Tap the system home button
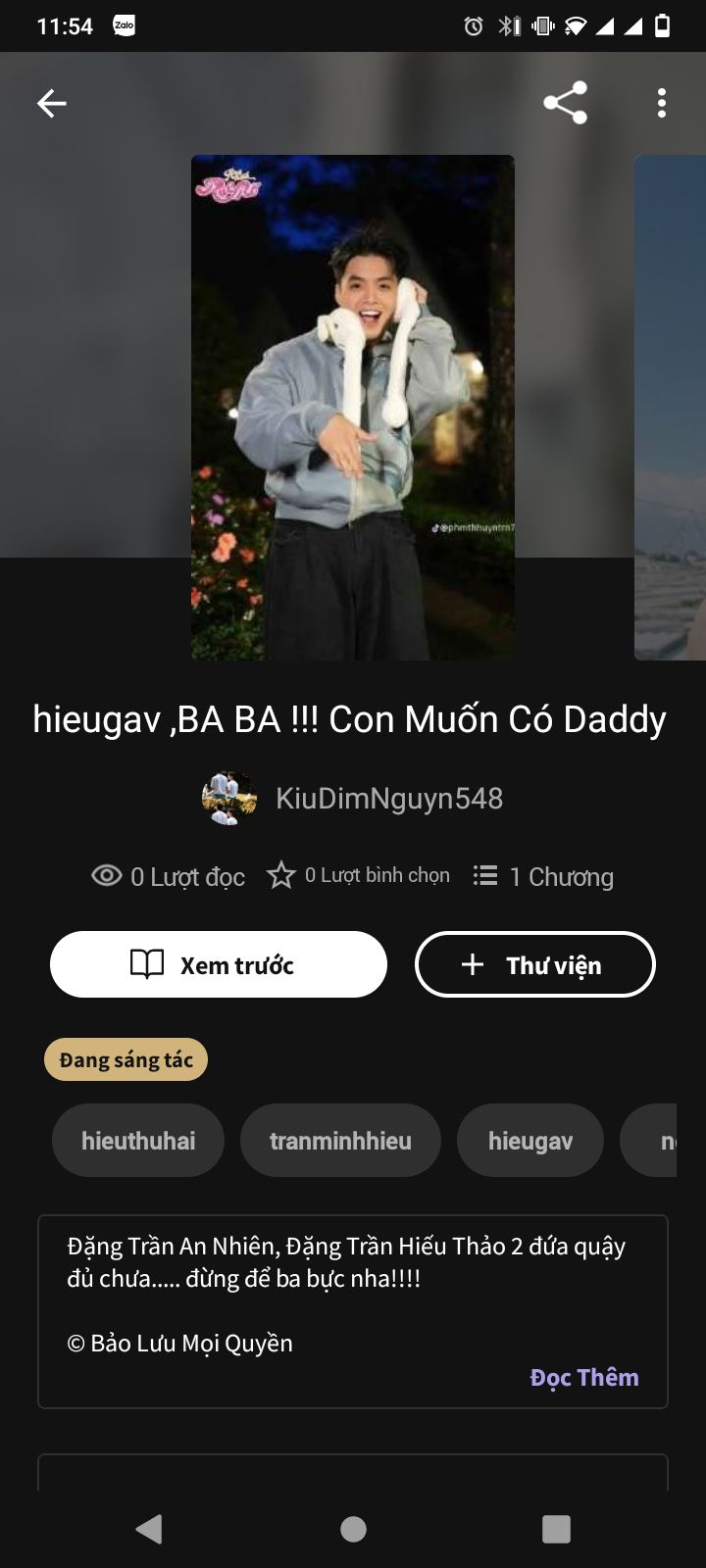This screenshot has height=1568, width=706. (x=353, y=1529)
